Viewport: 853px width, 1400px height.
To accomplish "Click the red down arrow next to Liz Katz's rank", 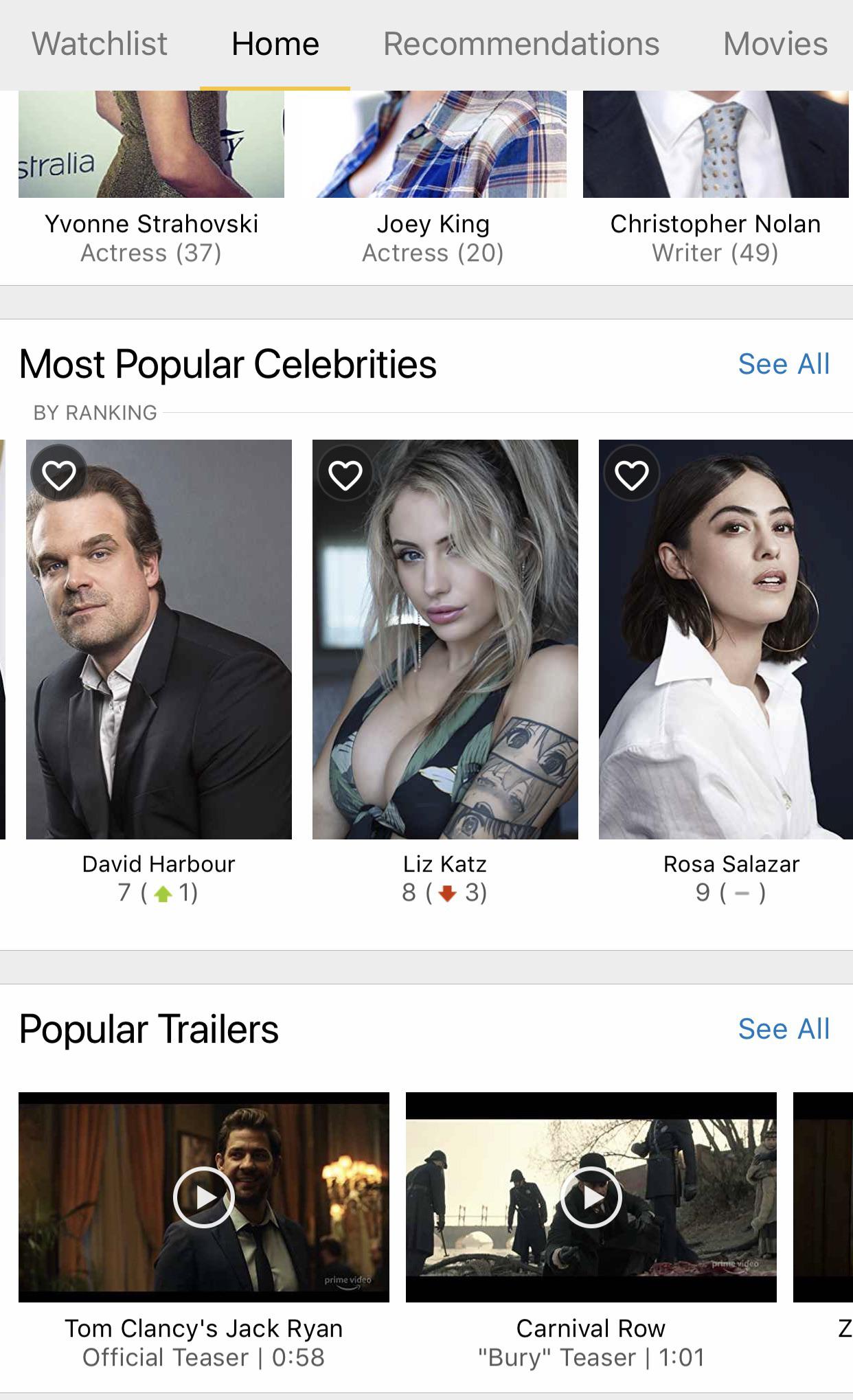I will pos(447,893).
